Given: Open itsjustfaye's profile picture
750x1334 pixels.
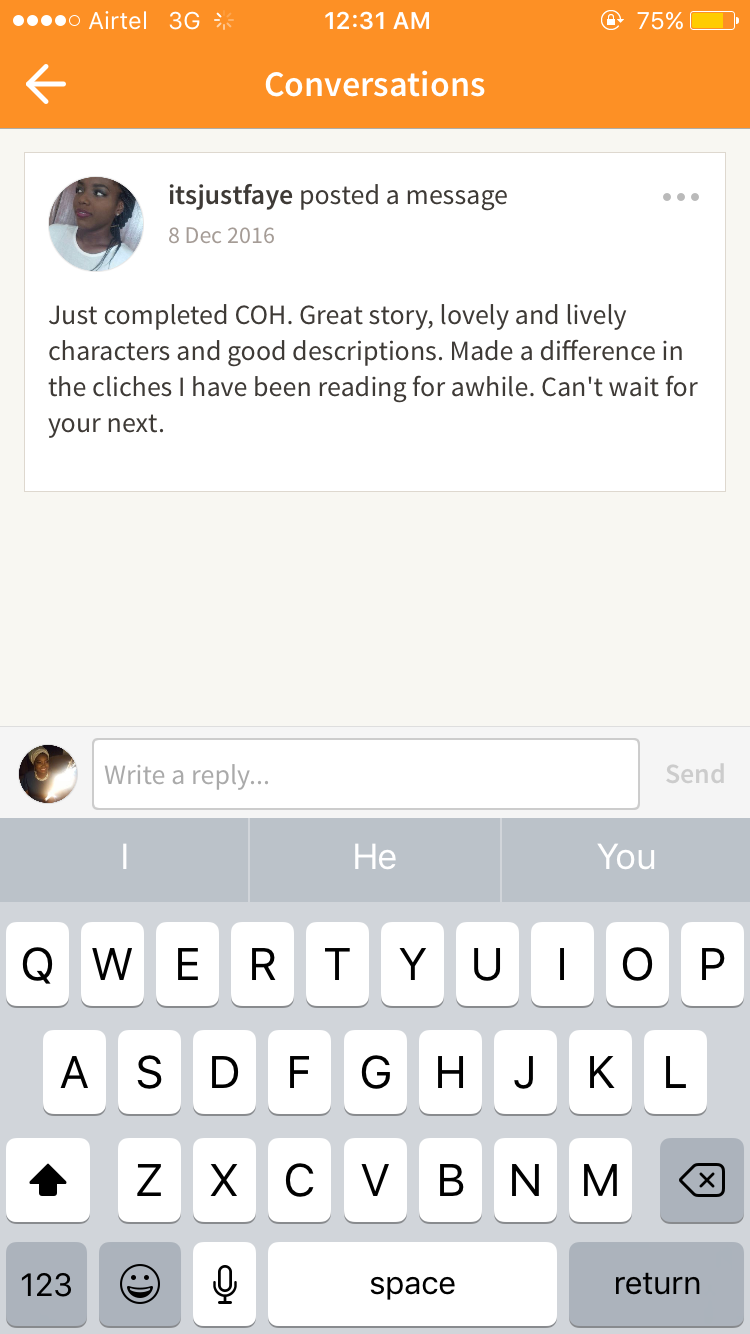Looking at the screenshot, I should click(x=96, y=224).
